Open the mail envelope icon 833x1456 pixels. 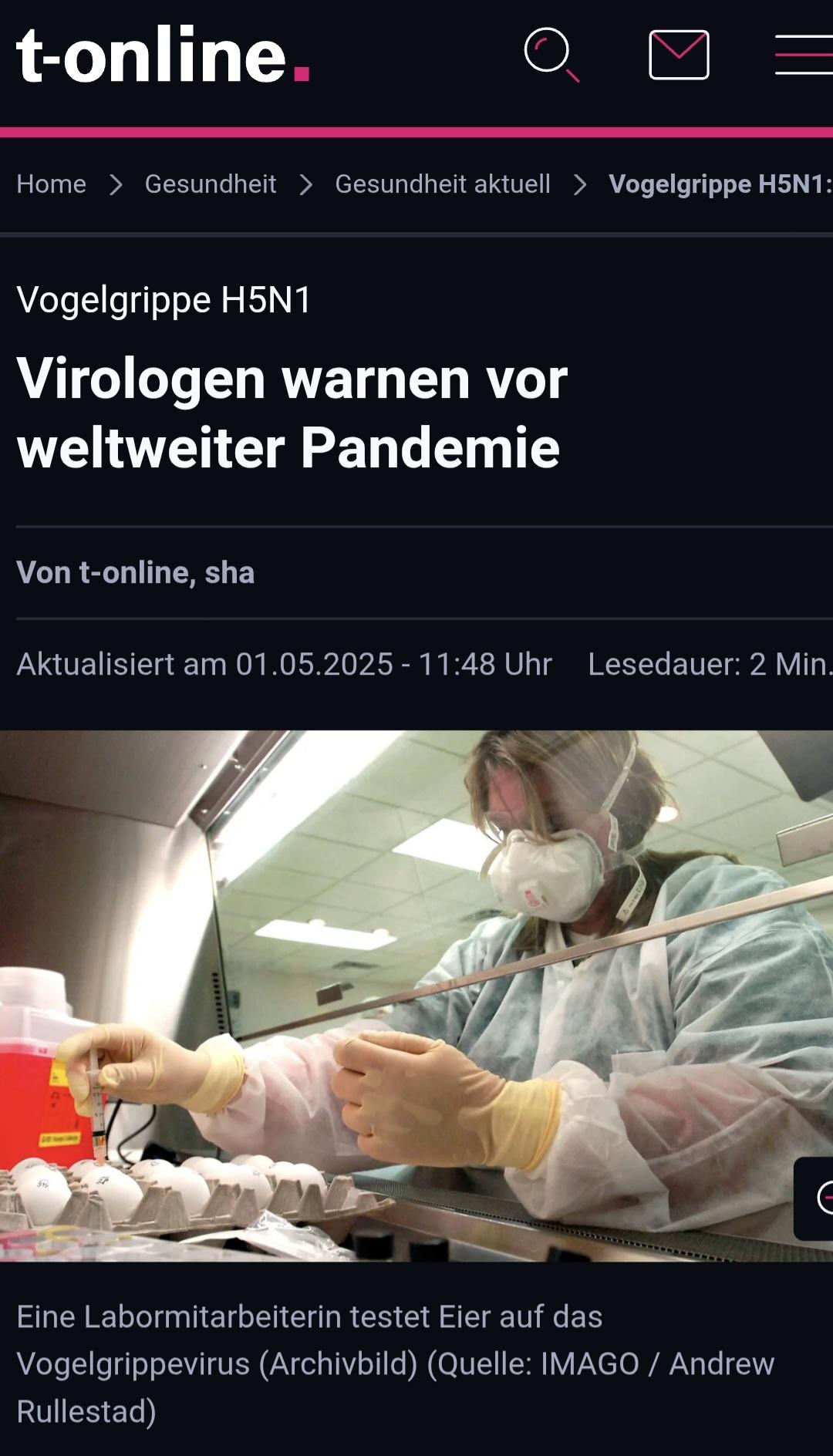(679, 55)
